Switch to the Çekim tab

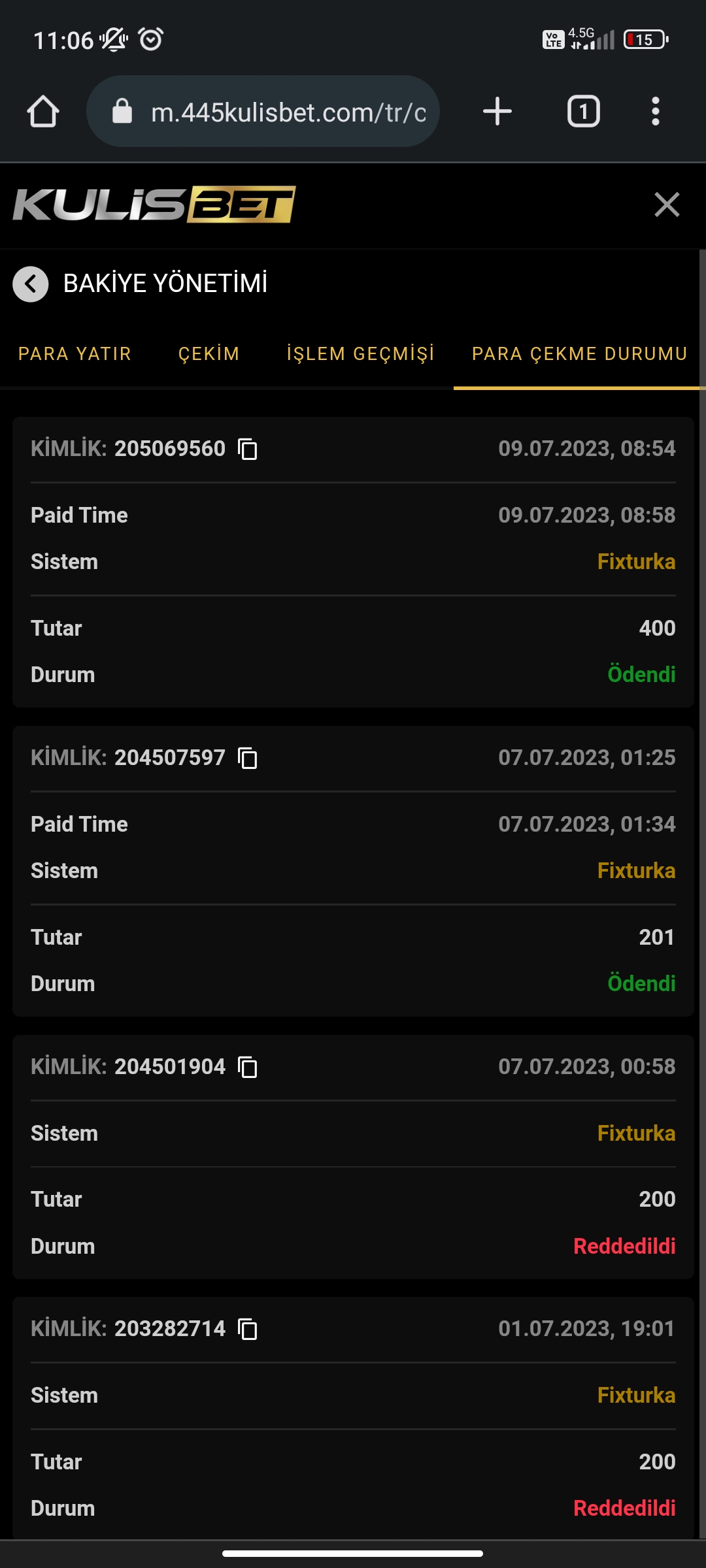[209, 354]
